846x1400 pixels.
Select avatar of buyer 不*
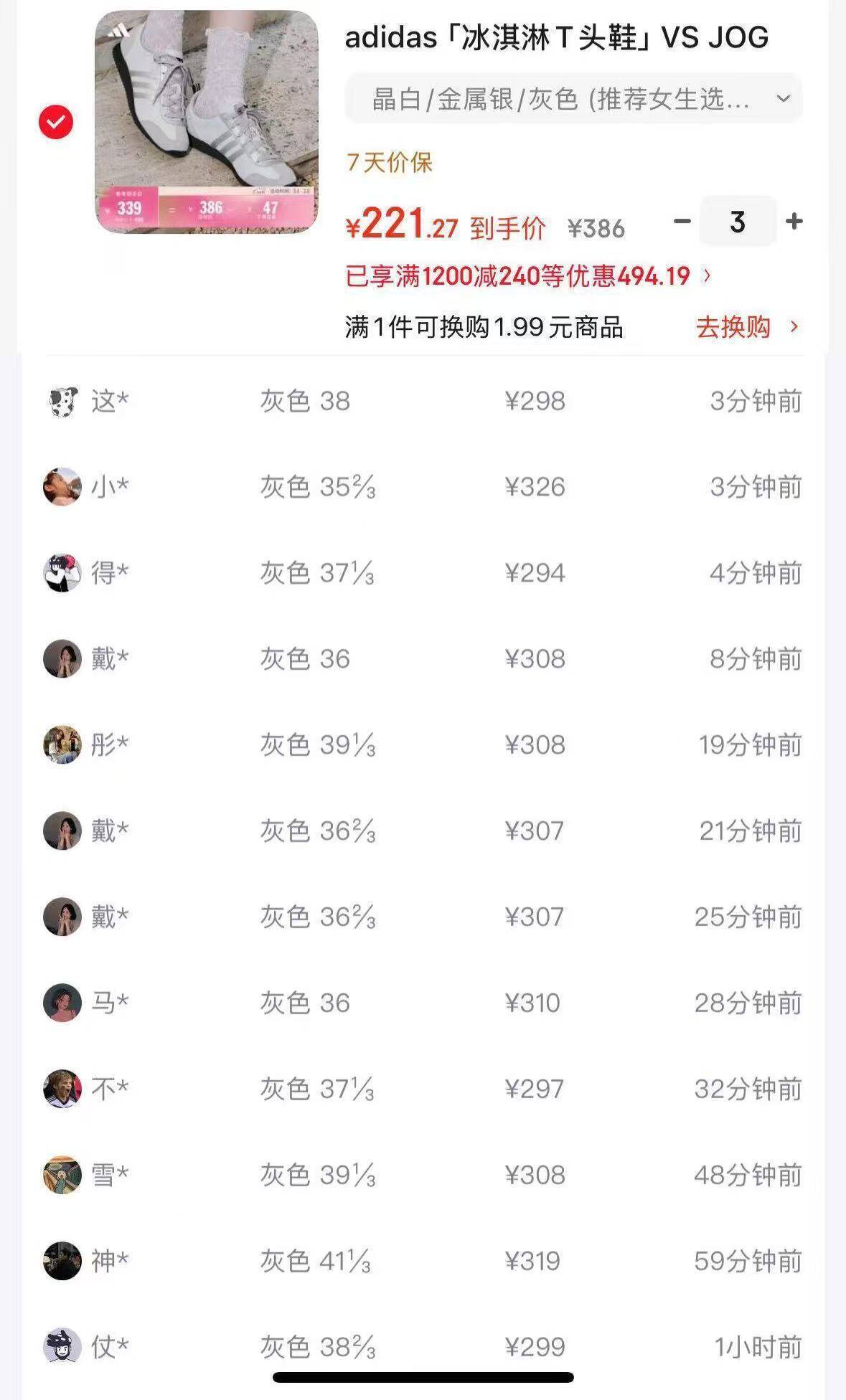click(x=63, y=1089)
